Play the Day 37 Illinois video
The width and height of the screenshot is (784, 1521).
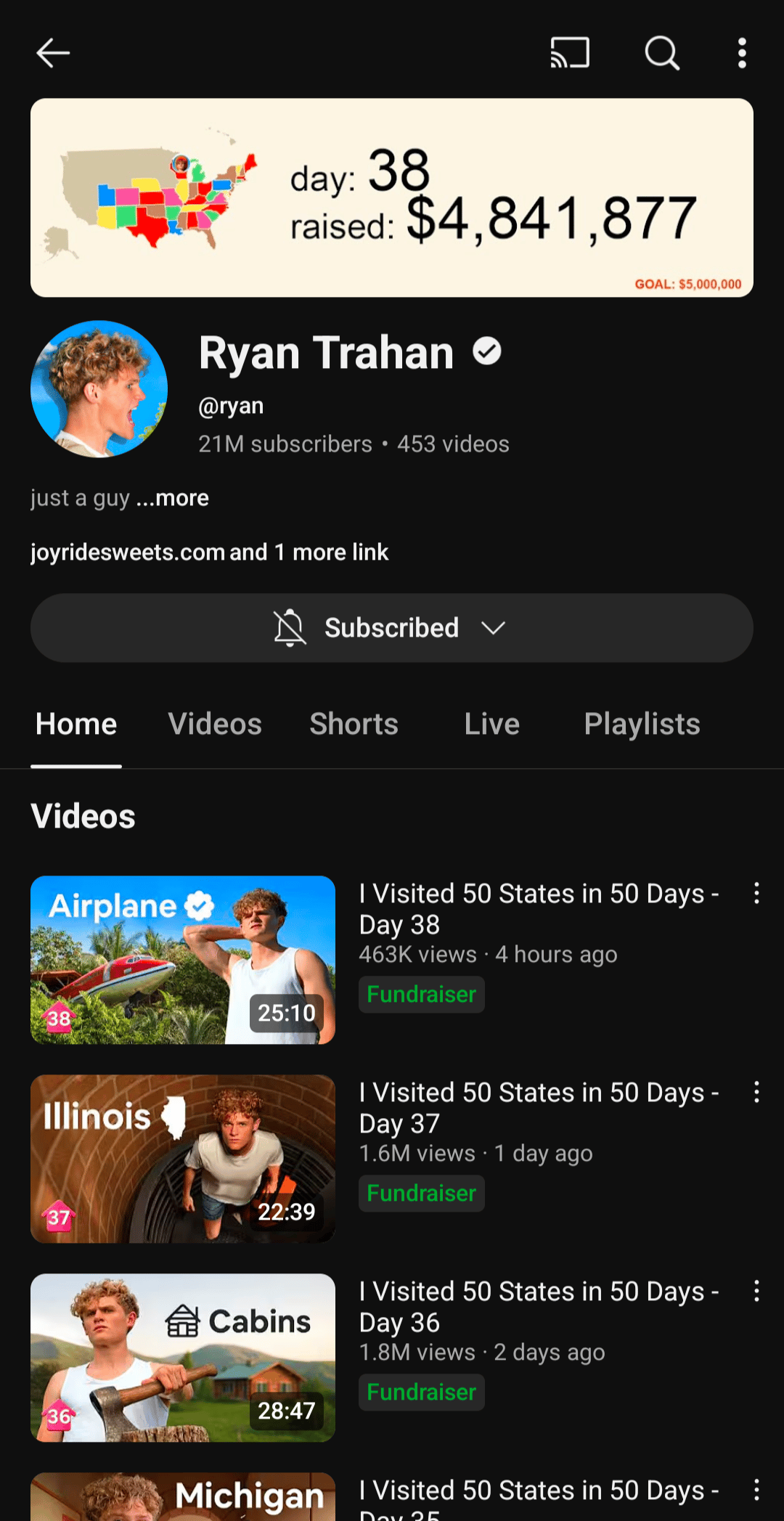(183, 1159)
